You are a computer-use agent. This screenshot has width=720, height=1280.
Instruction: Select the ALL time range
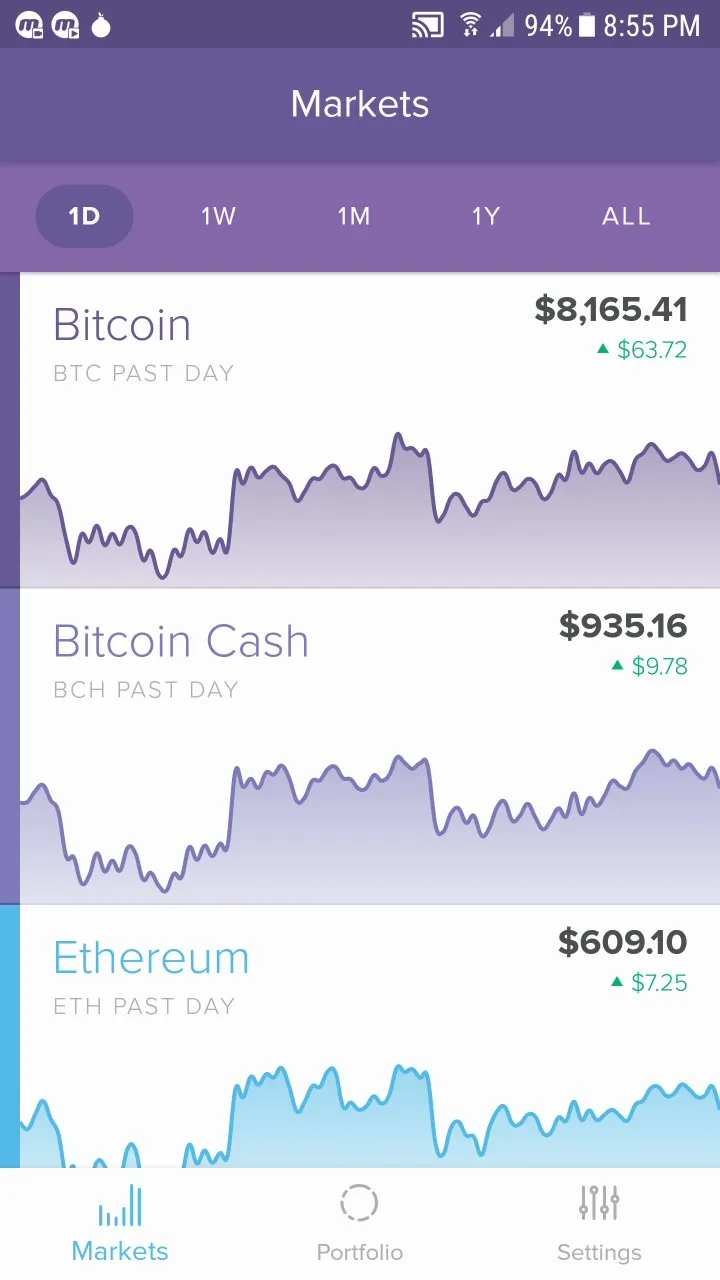click(x=626, y=216)
